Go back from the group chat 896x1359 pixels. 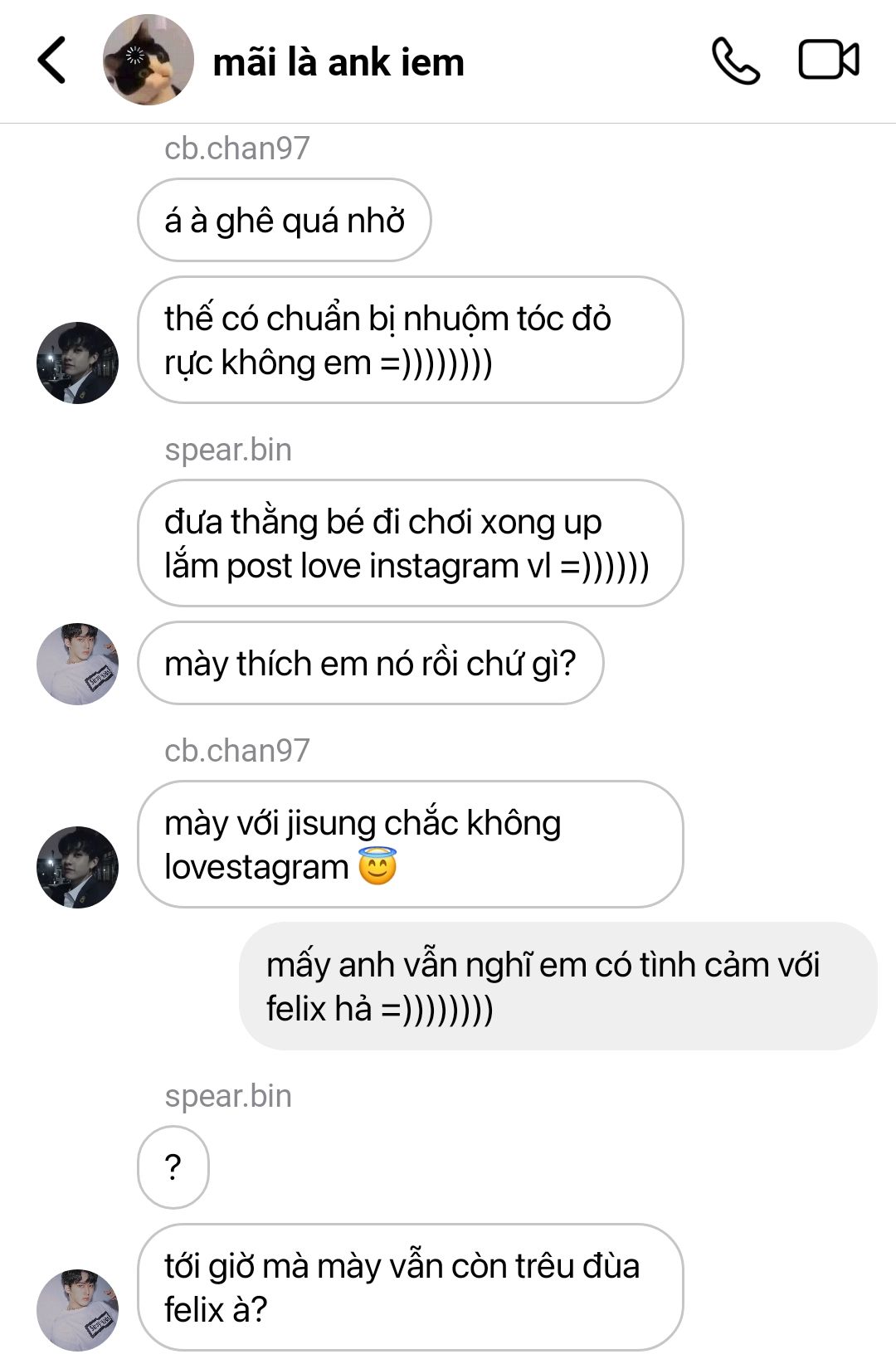point(51,61)
